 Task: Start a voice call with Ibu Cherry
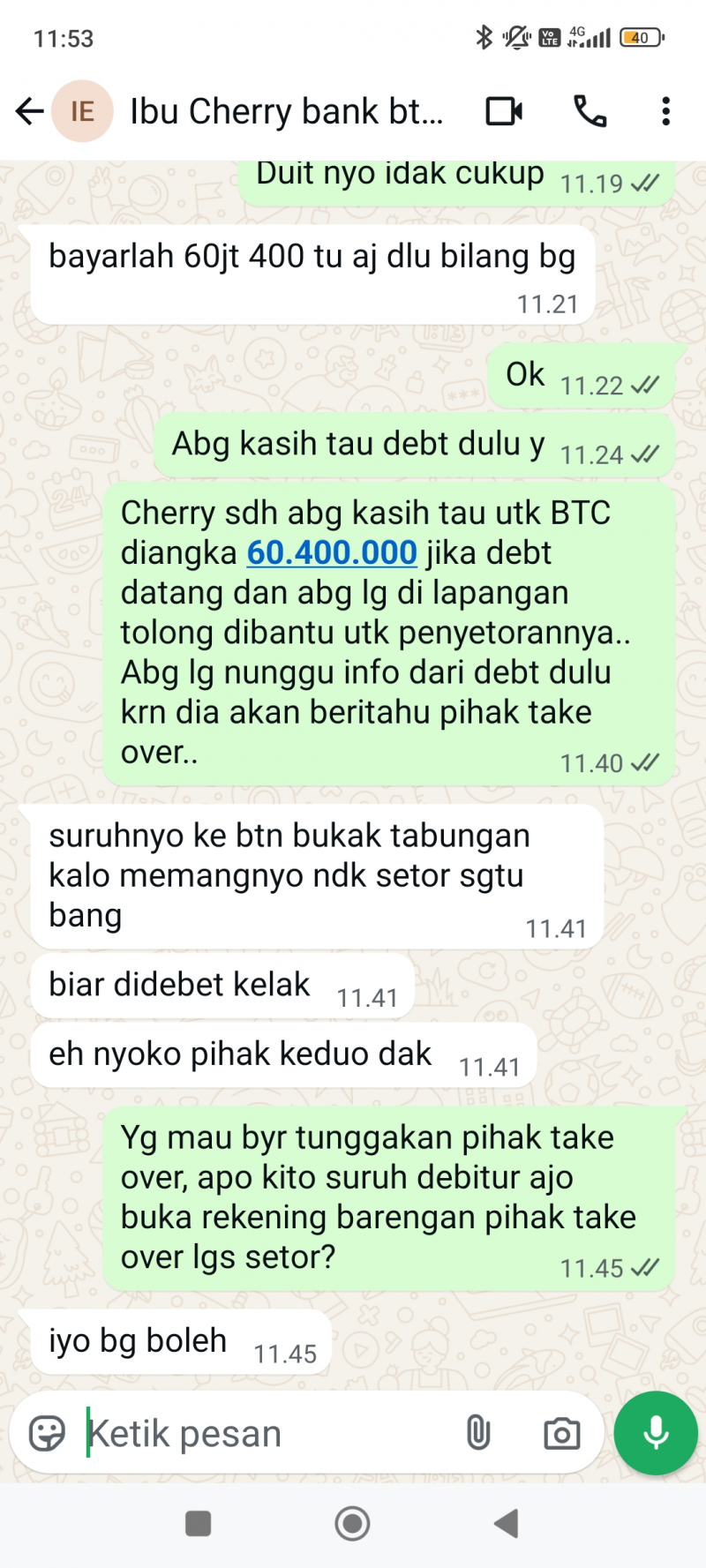point(590,111)
